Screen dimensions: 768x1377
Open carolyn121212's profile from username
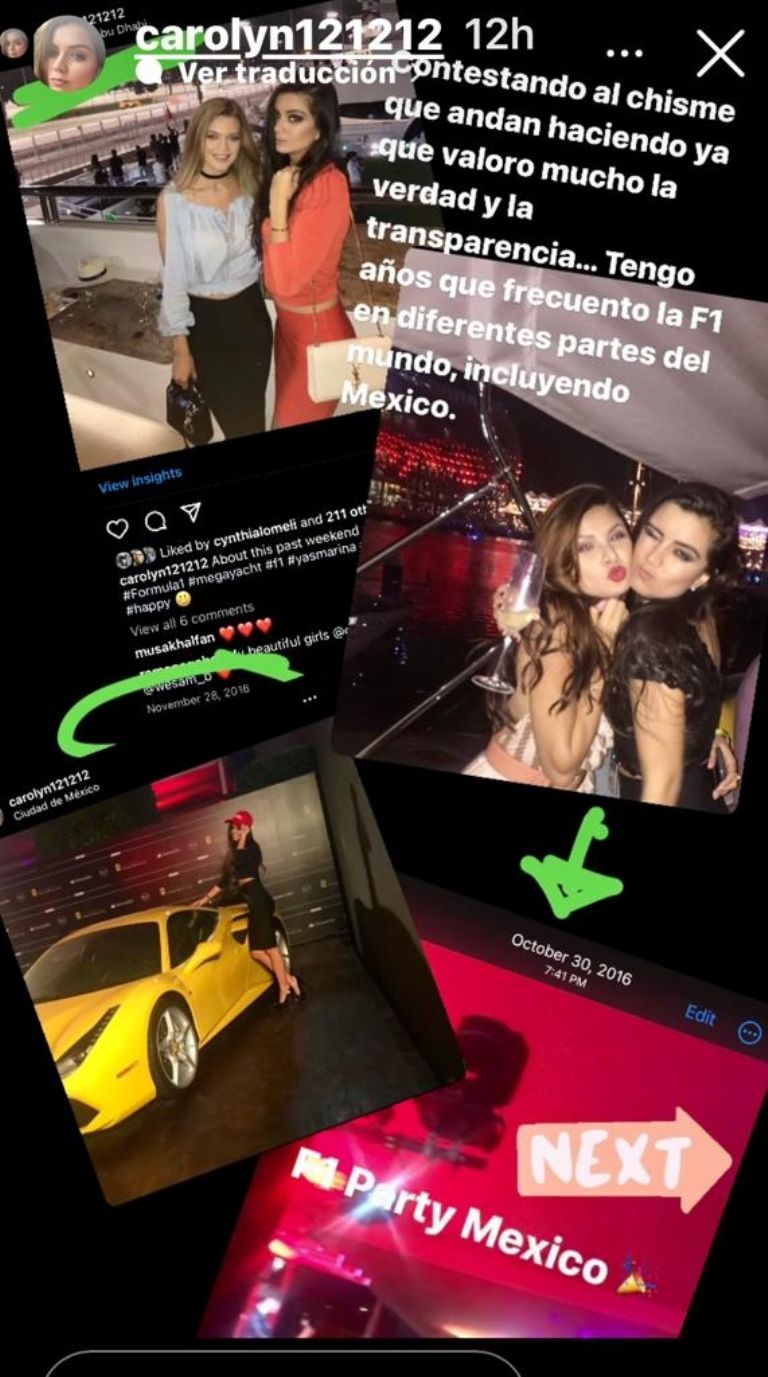tap(288, 36)
